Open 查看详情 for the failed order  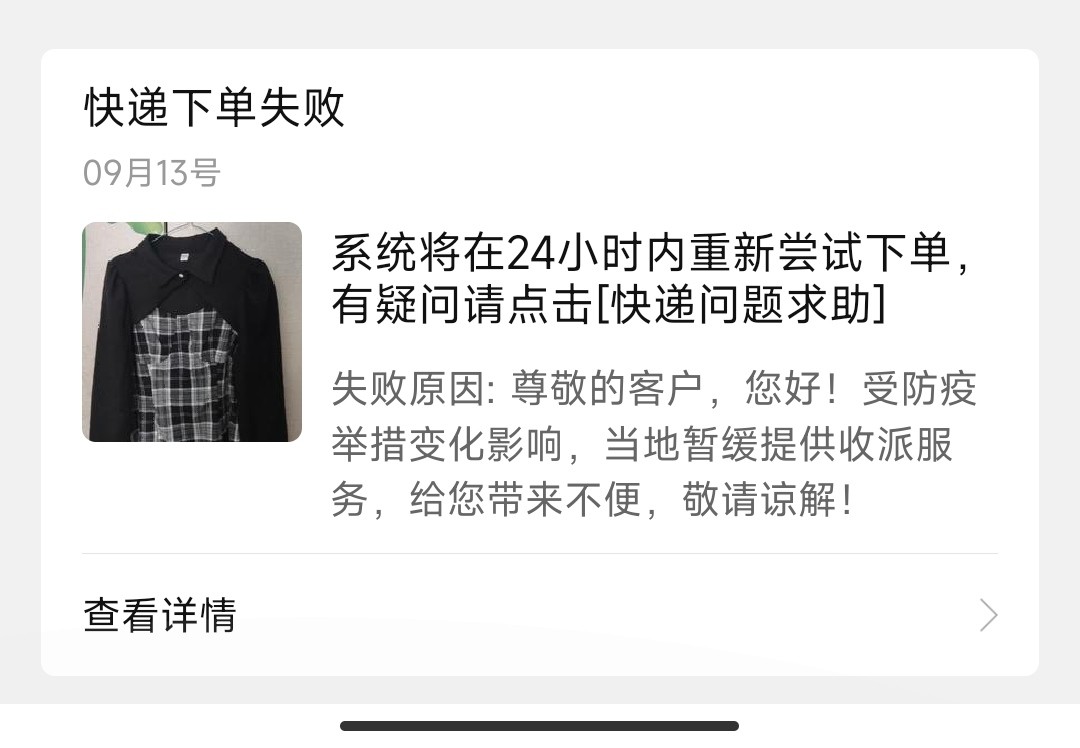pos(539,614)
